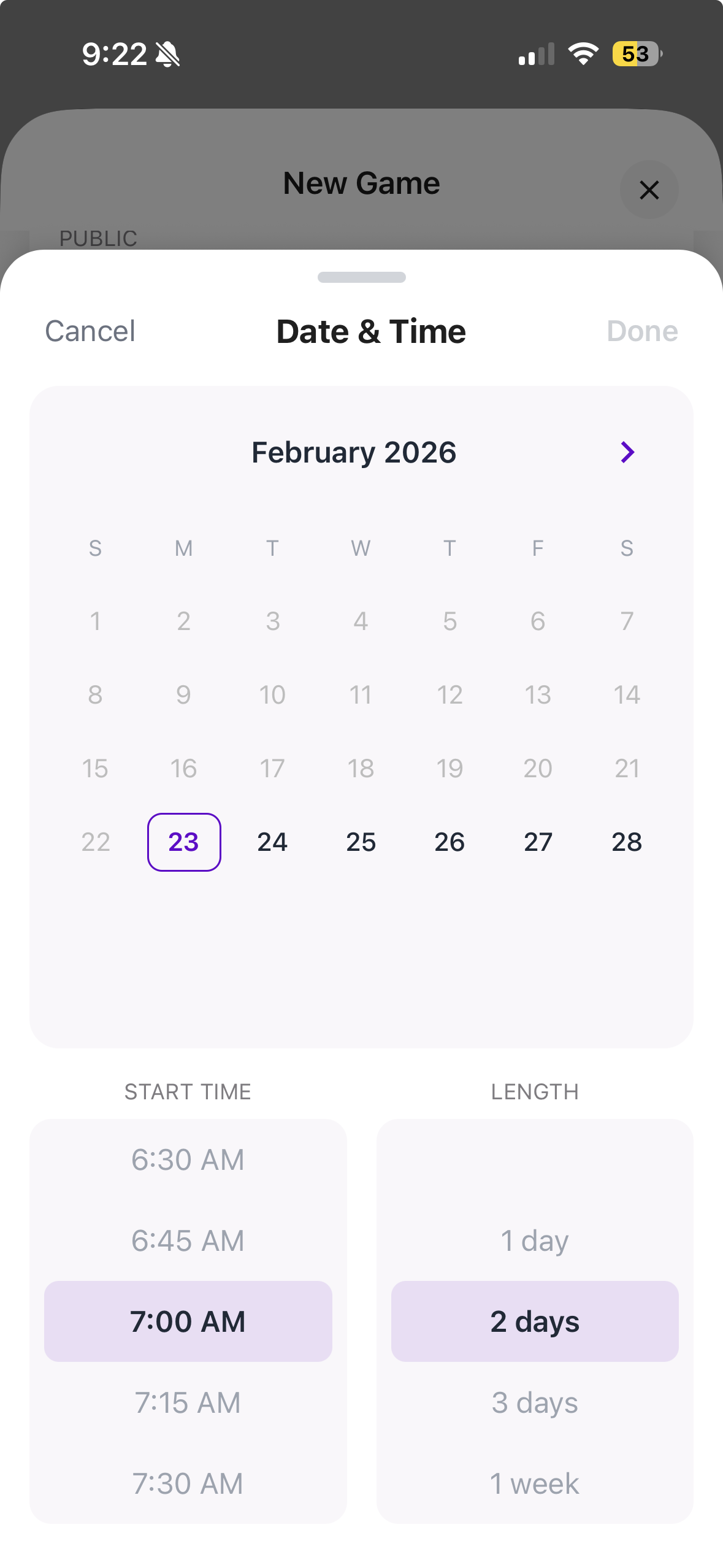The height and width of the screenshot is (1568, 723).
Task: Close the New Game screen
Action: [649, 190]
